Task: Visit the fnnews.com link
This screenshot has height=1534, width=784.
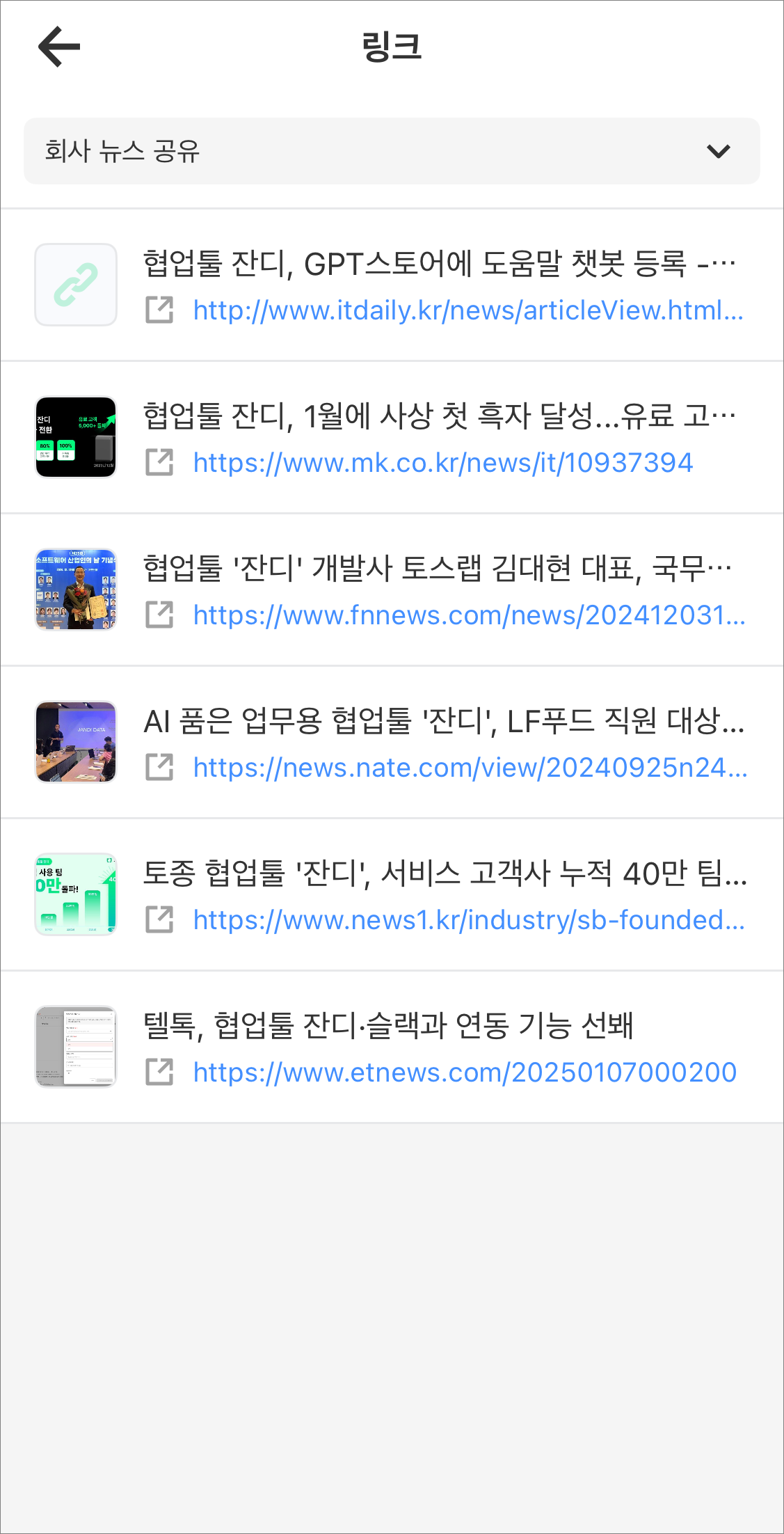Action: [x=469, y=615]
